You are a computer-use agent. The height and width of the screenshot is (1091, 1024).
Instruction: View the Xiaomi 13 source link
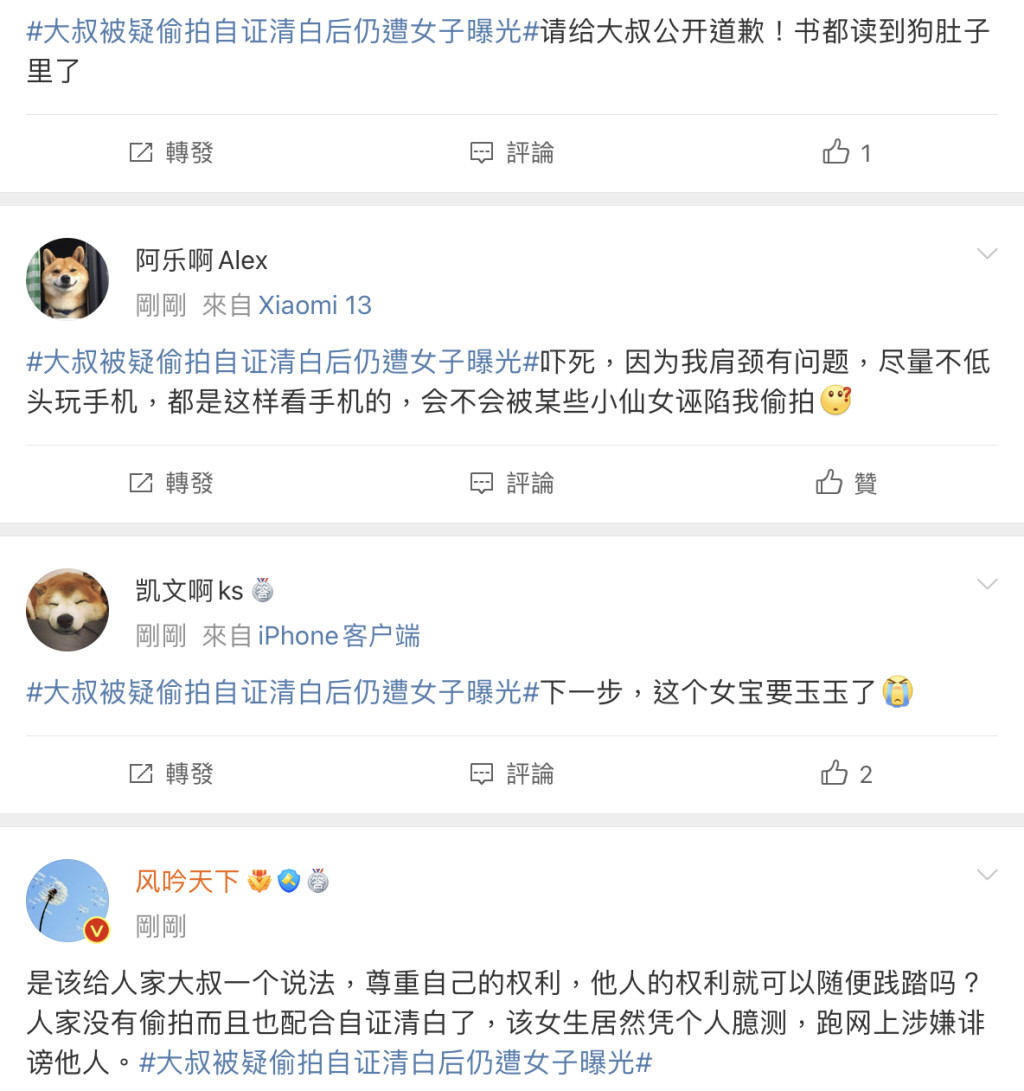click(315, 305)
